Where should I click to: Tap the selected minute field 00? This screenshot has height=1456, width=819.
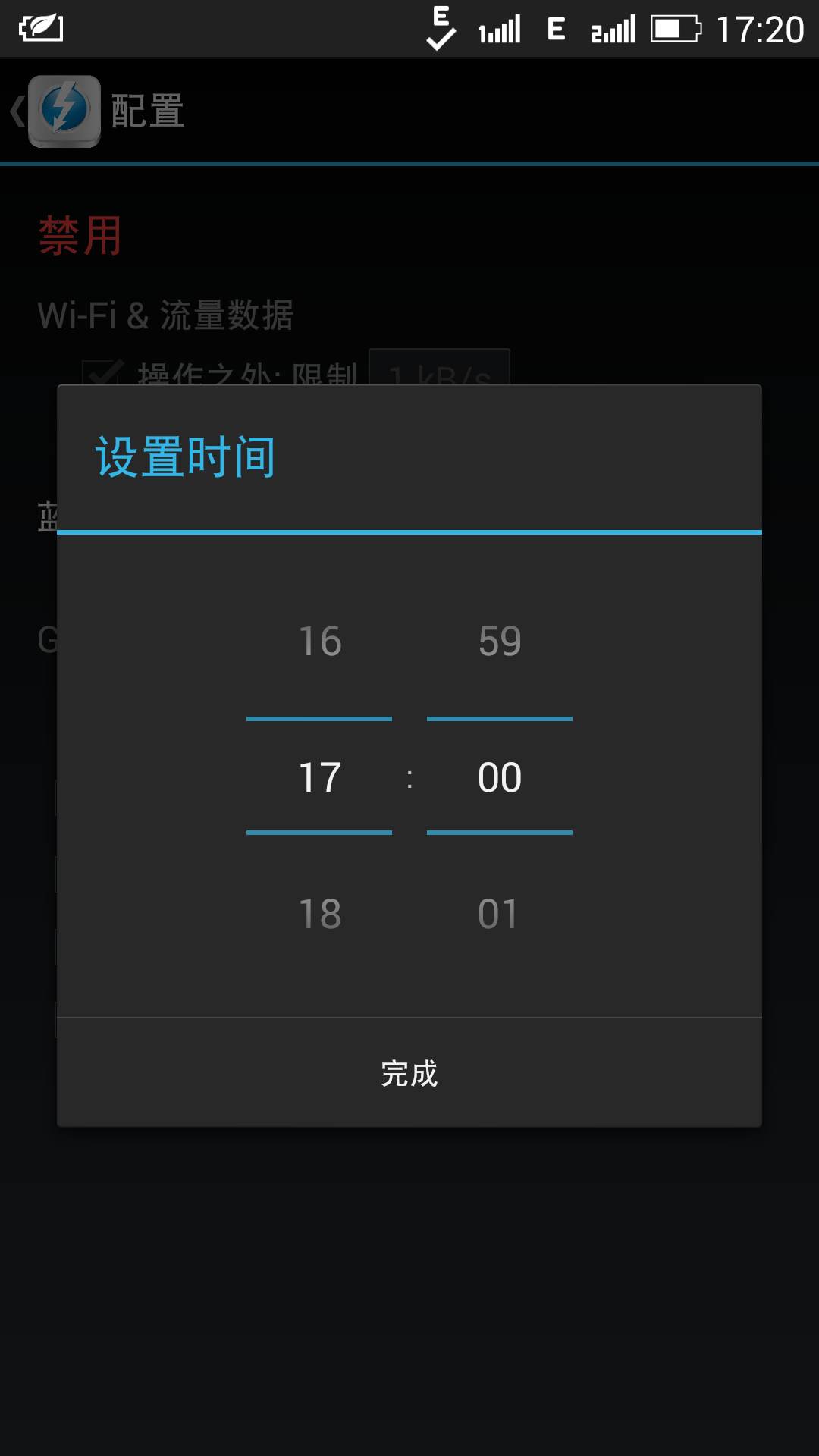(500, 777)
